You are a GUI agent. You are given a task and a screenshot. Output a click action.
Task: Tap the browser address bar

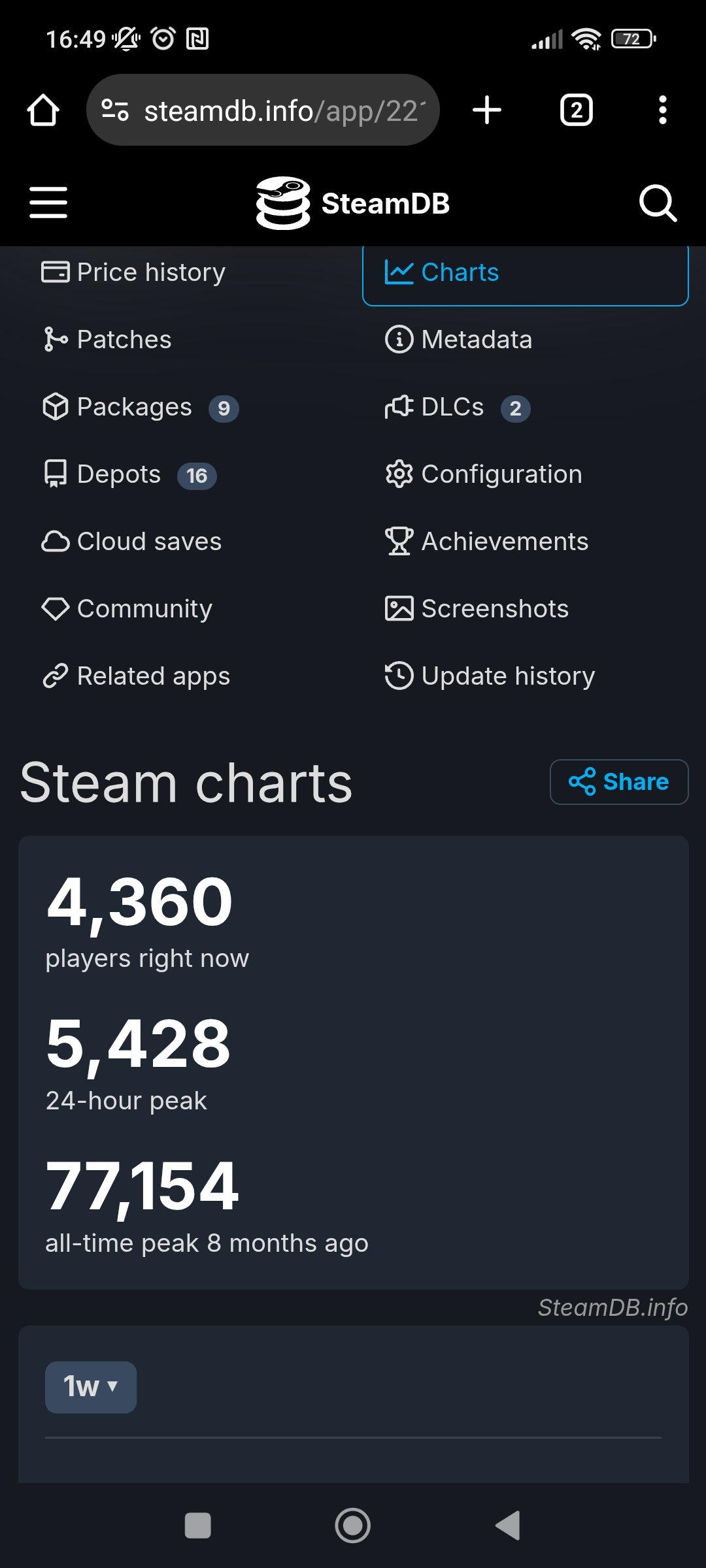click(x=263, y=110)
